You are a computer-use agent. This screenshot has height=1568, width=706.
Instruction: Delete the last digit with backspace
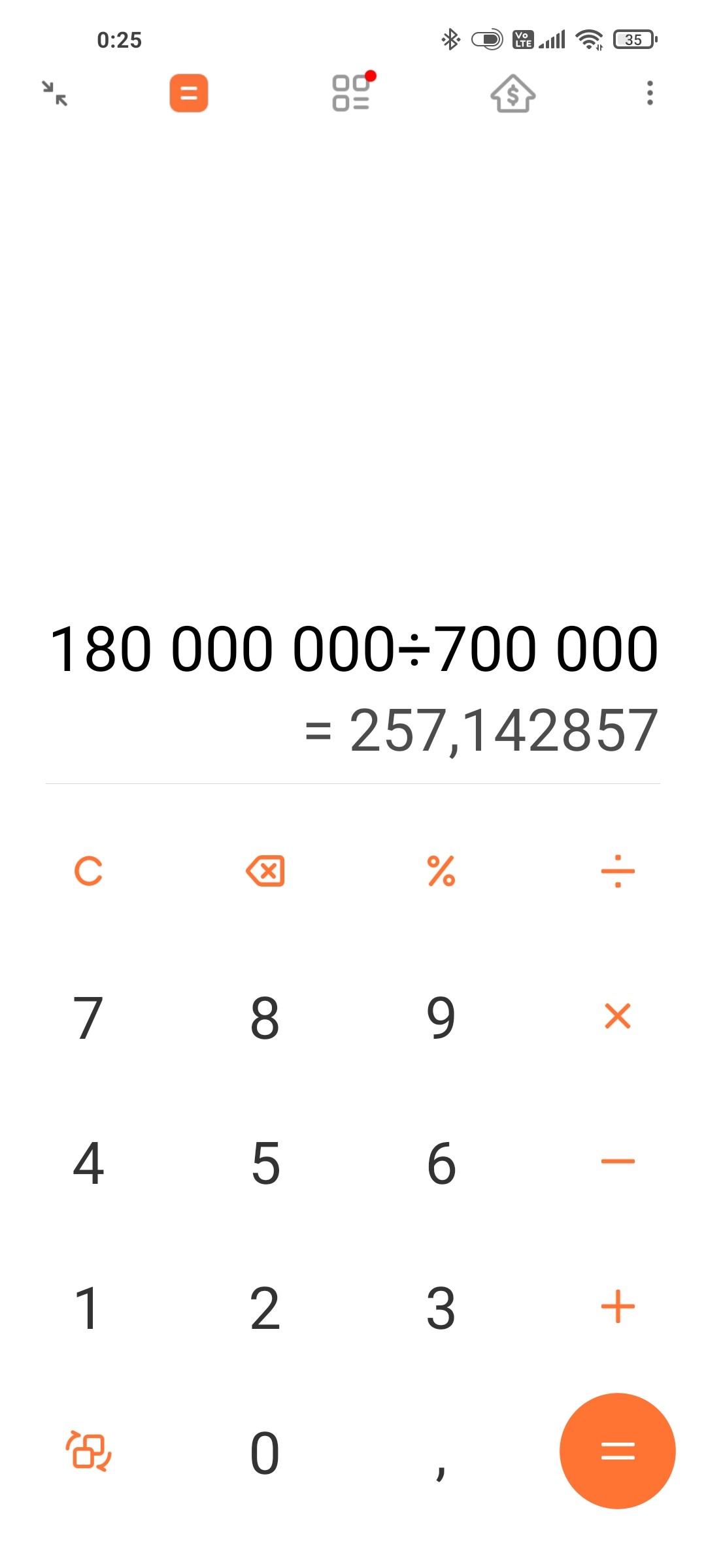[265, 871]
